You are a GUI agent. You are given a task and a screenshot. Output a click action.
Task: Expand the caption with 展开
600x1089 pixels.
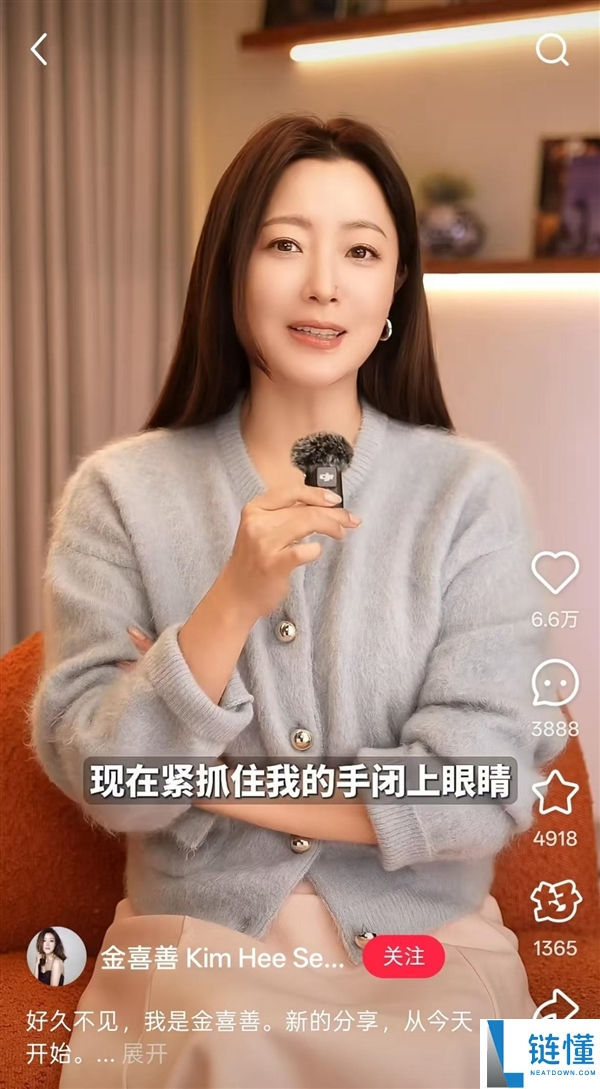(x=146, y=1053)
